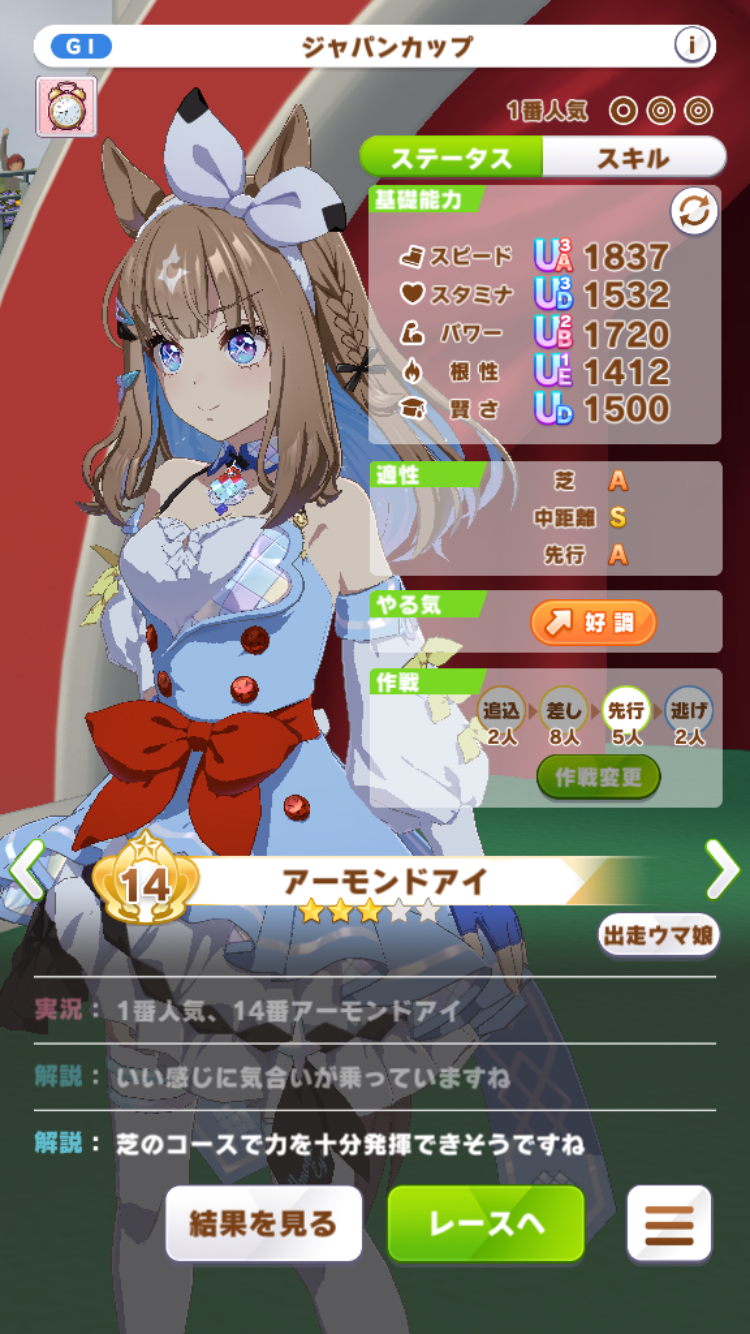Start the race with レースへ
This screenshot has height=1334, width=750.
pyautogui.click(x=486, y=1223)
